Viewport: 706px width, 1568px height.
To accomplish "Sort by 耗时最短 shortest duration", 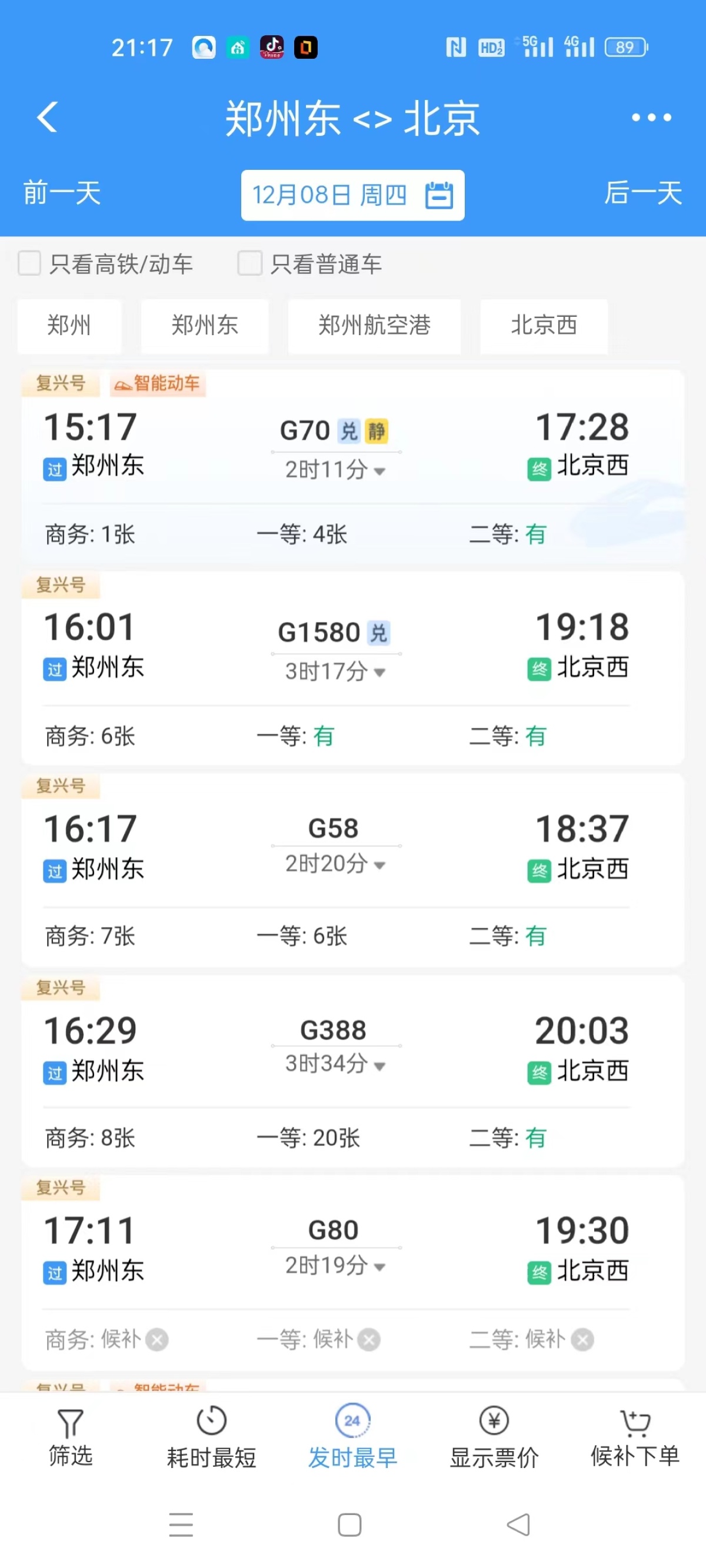I will point(211,1437).
